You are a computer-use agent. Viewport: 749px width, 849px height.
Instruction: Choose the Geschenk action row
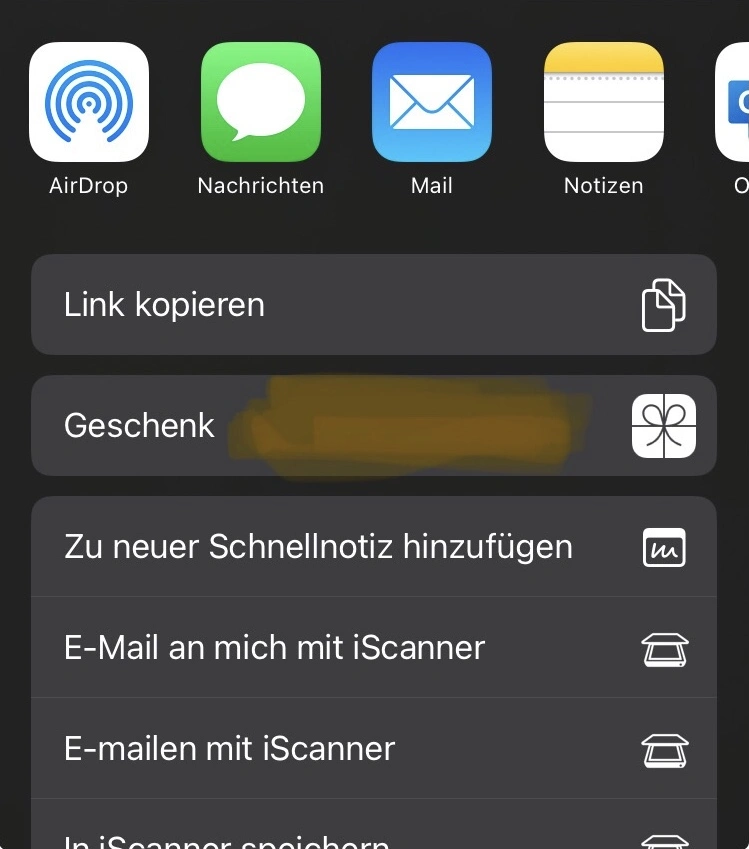[x=374, y=426]
